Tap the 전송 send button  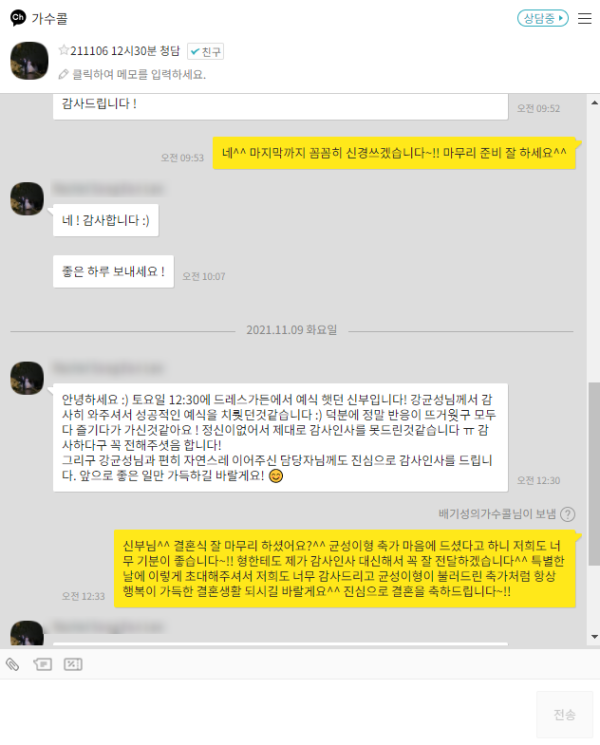tap(564, 714)
